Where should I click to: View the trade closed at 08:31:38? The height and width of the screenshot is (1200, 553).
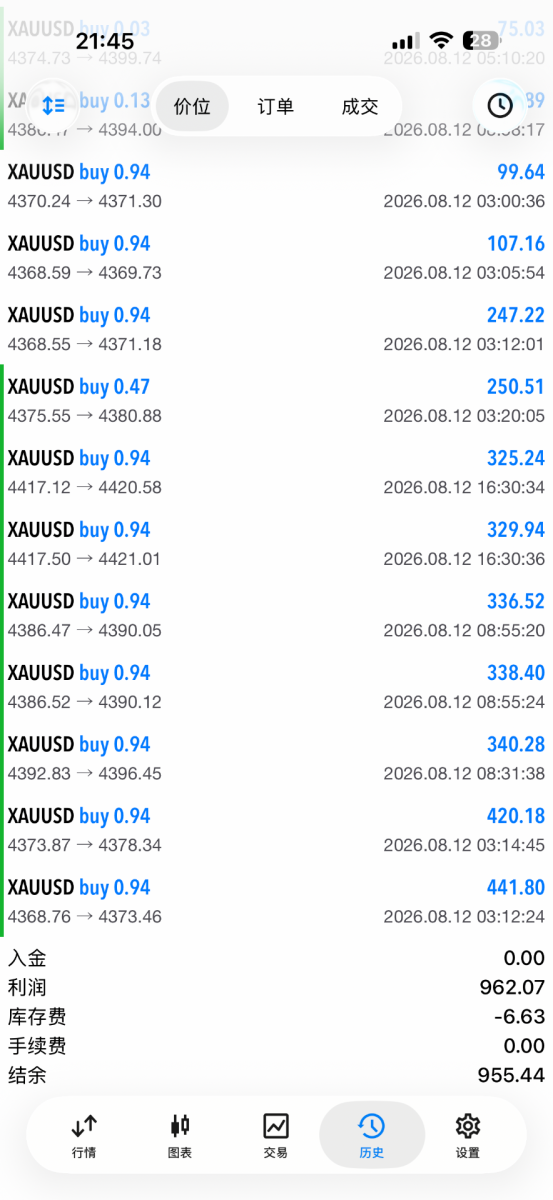276,758
